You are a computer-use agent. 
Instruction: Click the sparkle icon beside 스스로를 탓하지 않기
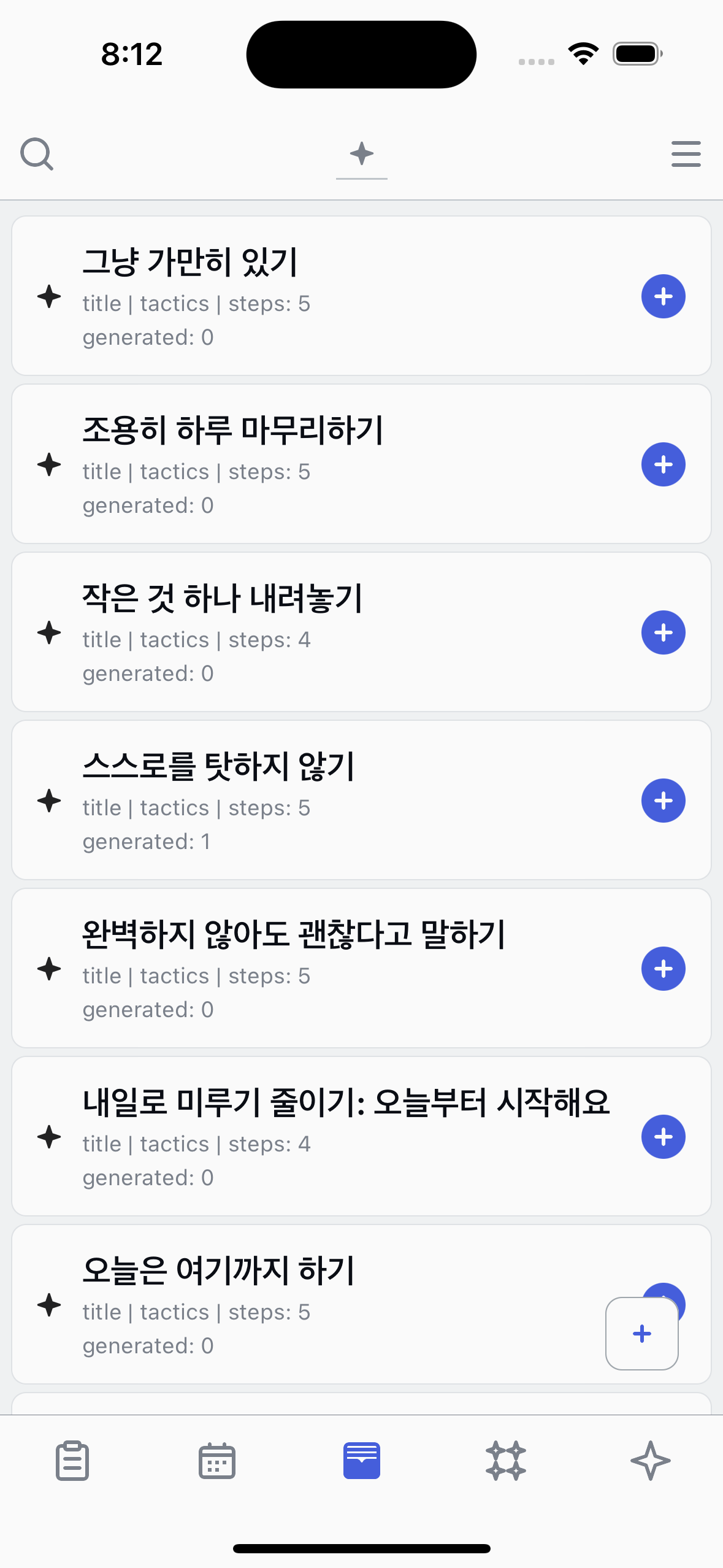pos(49,801)
